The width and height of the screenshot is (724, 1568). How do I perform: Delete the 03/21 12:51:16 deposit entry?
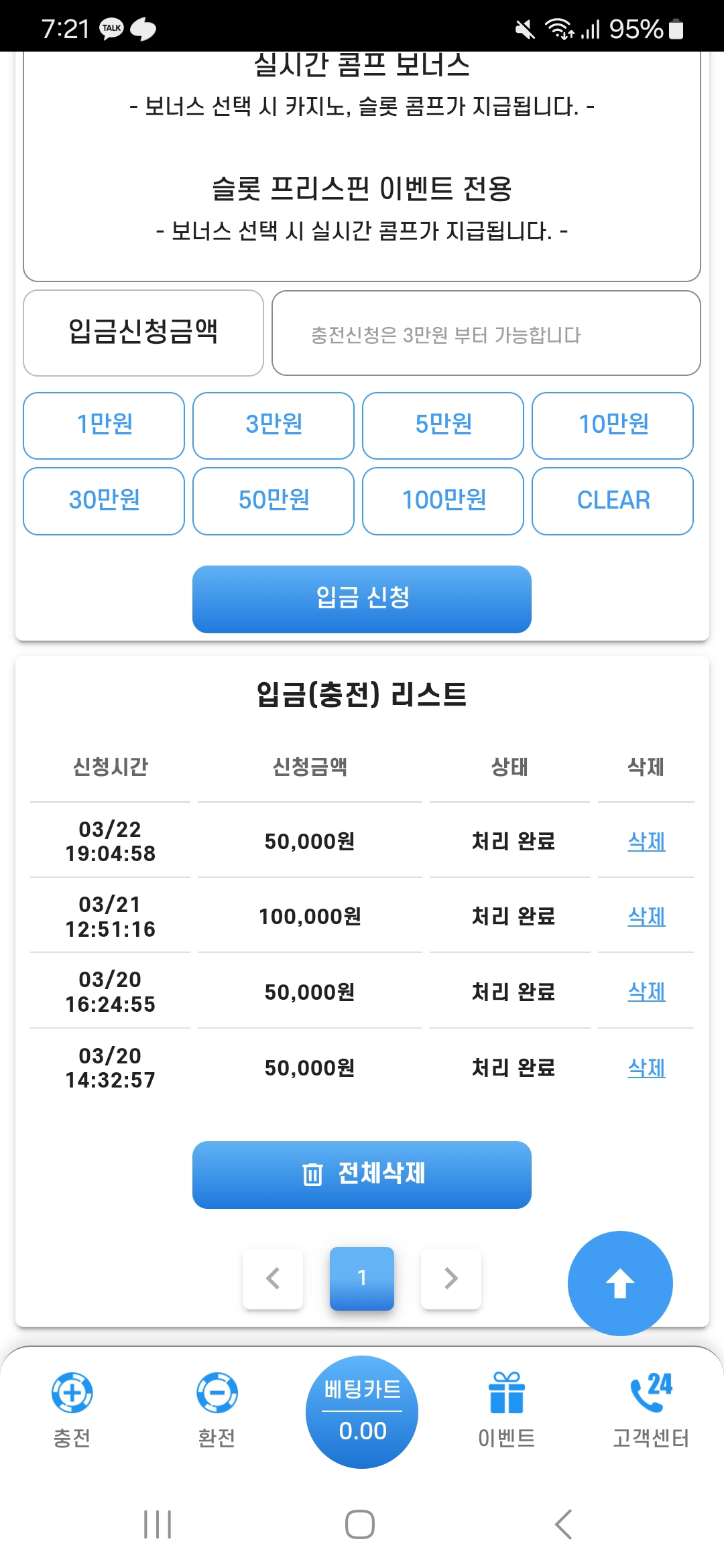[x=646, y=916]
